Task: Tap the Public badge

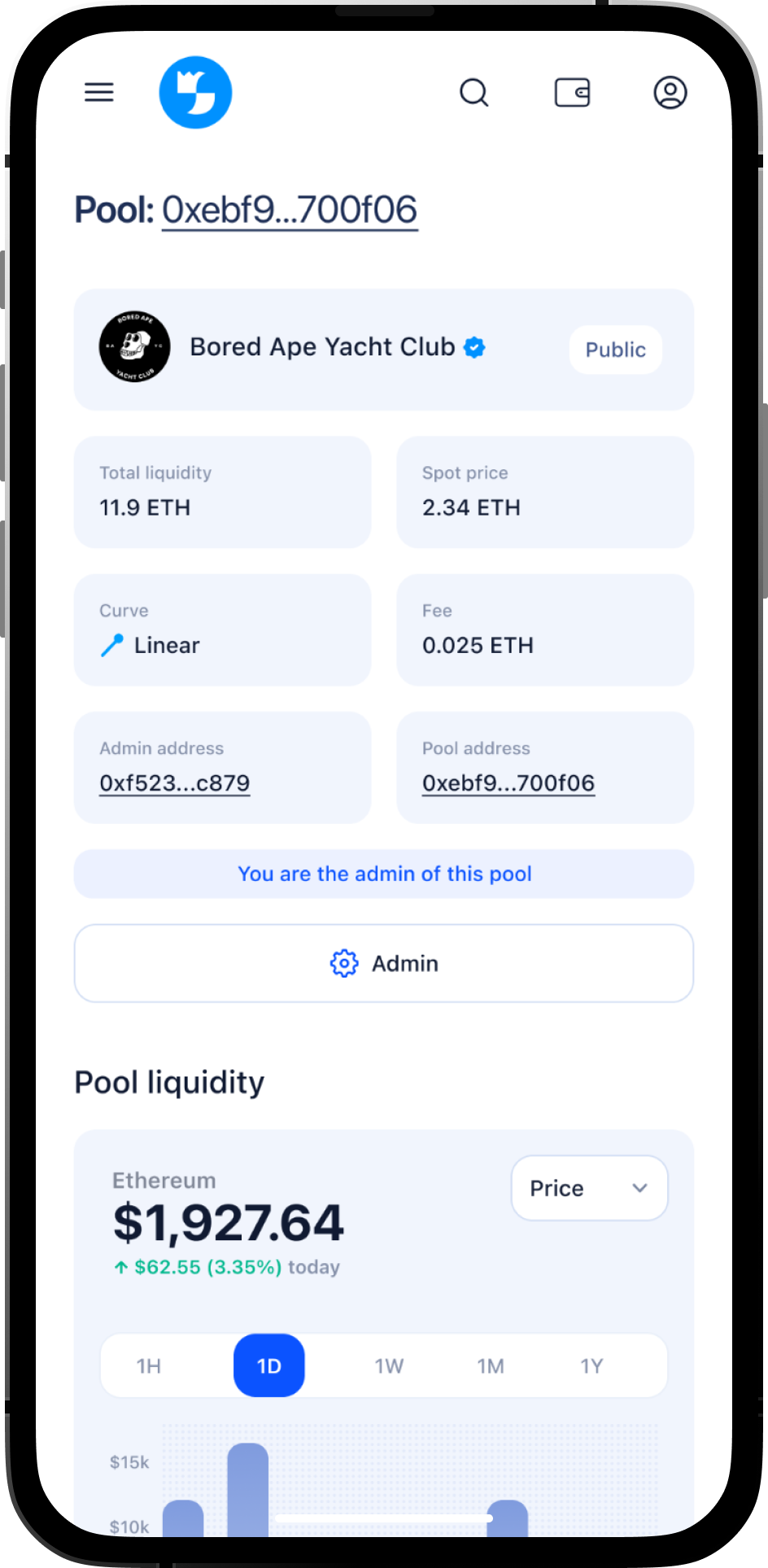Action: [x=615, y=350]
